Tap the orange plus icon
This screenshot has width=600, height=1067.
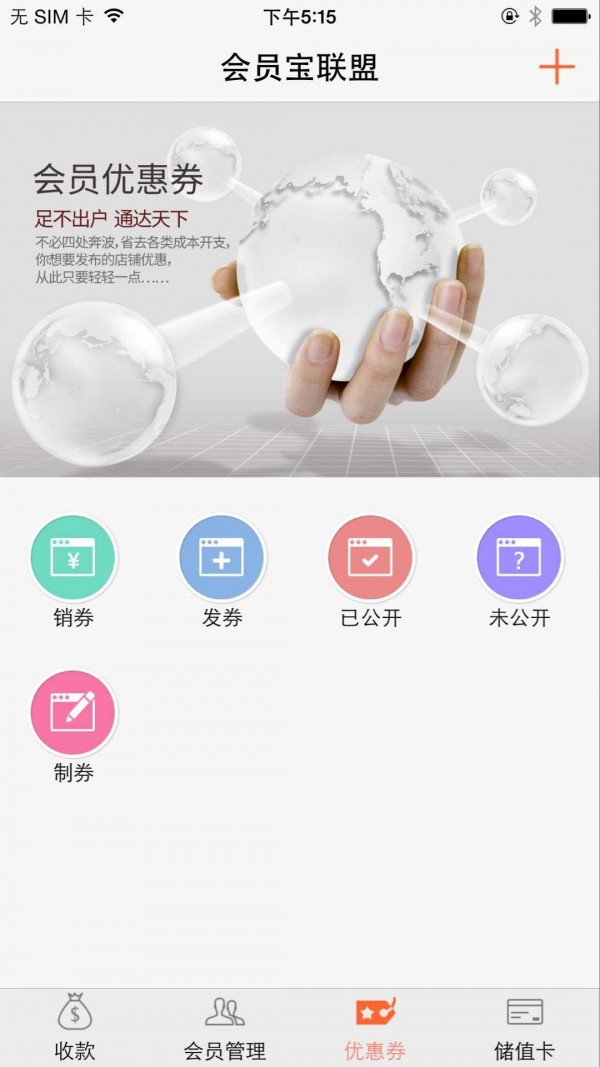[x=556, y=67]
